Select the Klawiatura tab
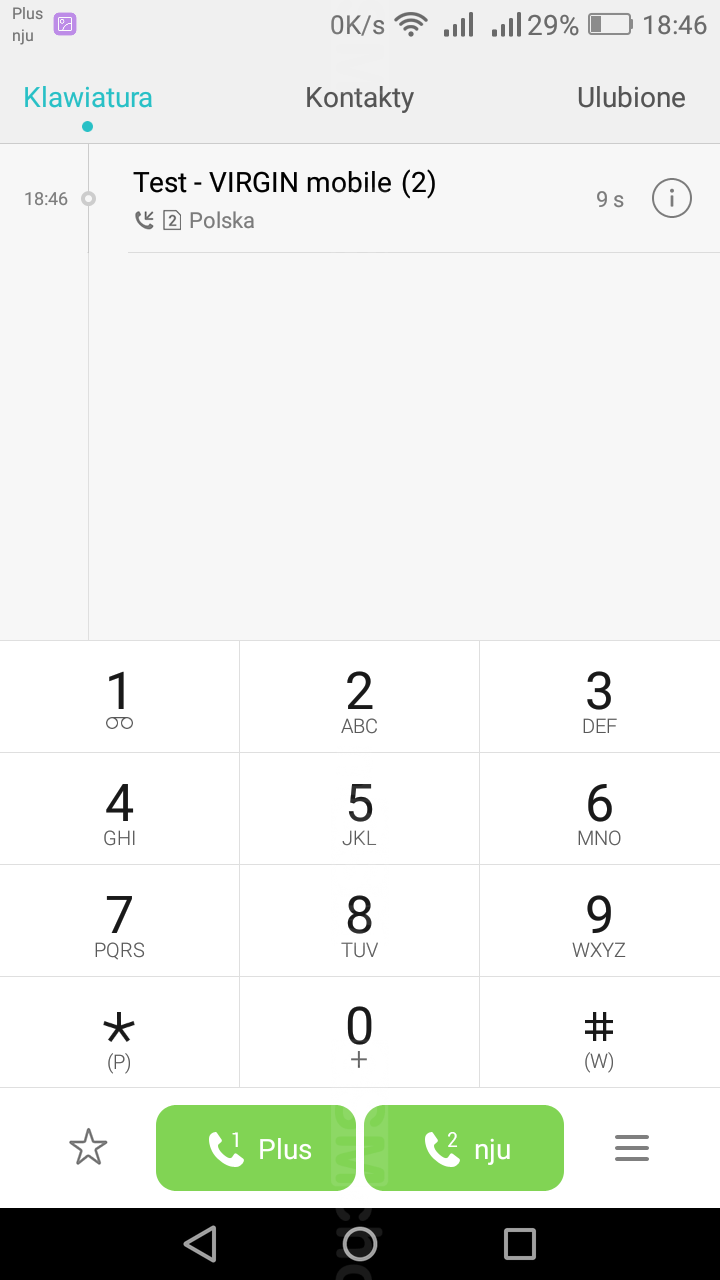Screen dimensions: 720x1280 click(x=88, y=98)
